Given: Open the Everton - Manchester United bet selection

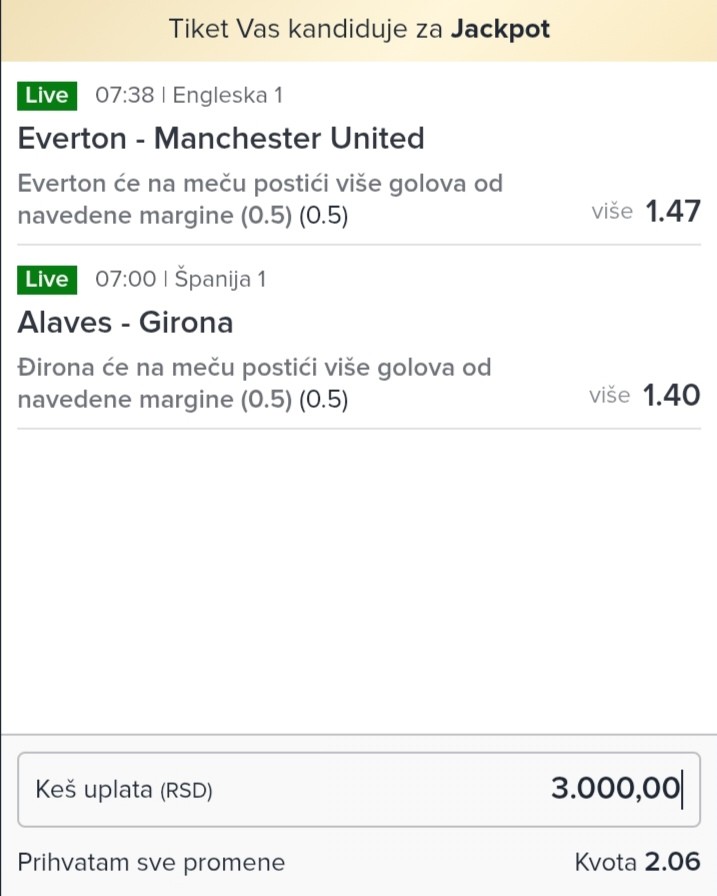Looking at the screenshot, I should (358, 155).
